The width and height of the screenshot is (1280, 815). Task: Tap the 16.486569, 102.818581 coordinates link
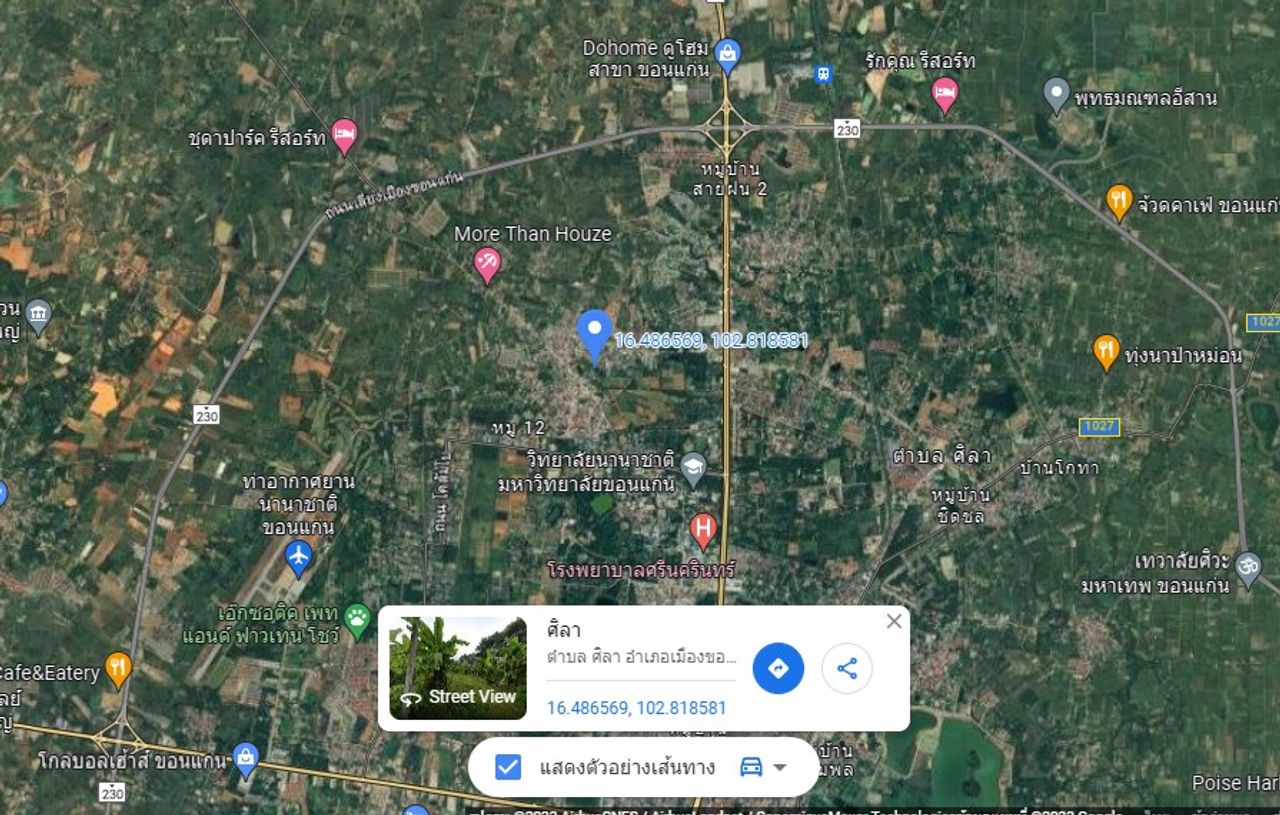tap(636, 708)
